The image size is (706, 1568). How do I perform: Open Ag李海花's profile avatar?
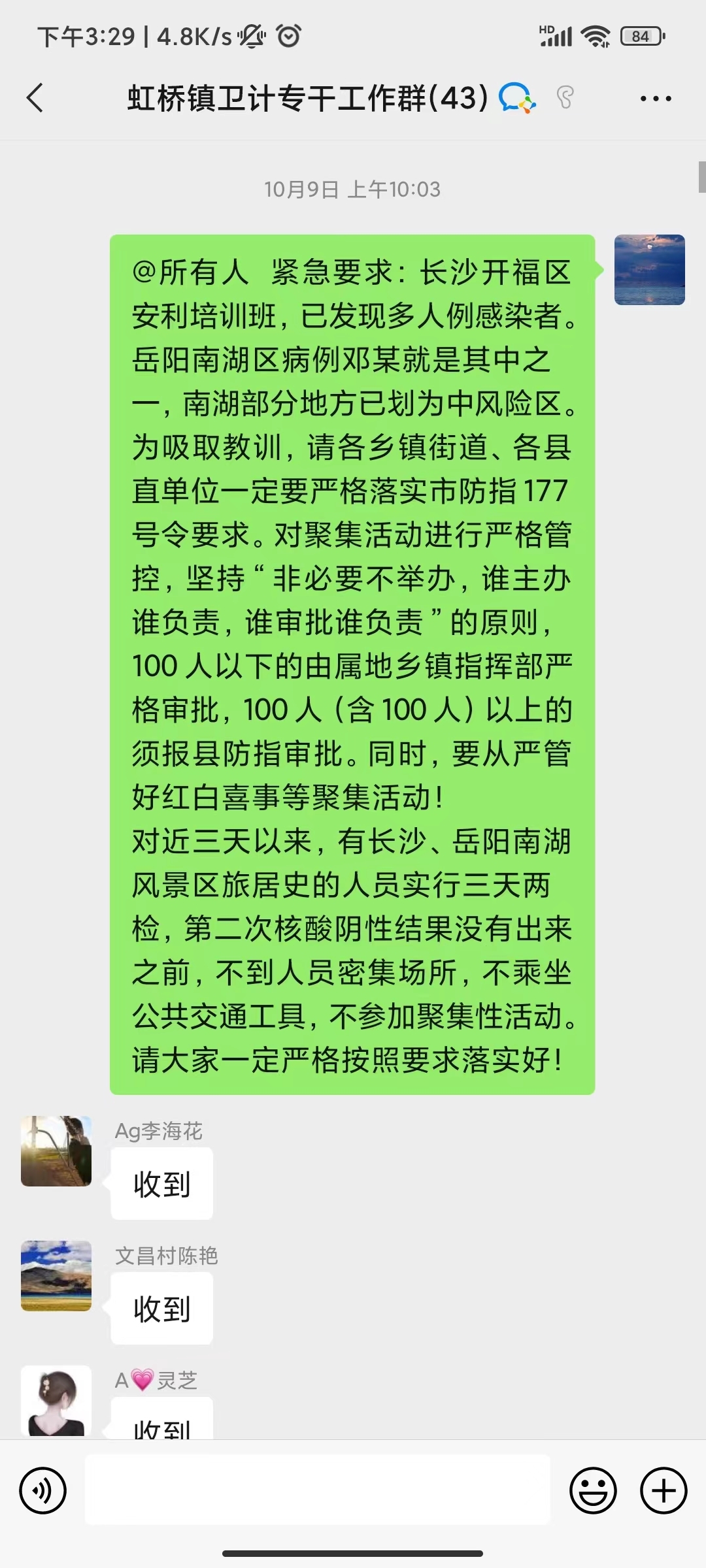tap(56, 1151)
